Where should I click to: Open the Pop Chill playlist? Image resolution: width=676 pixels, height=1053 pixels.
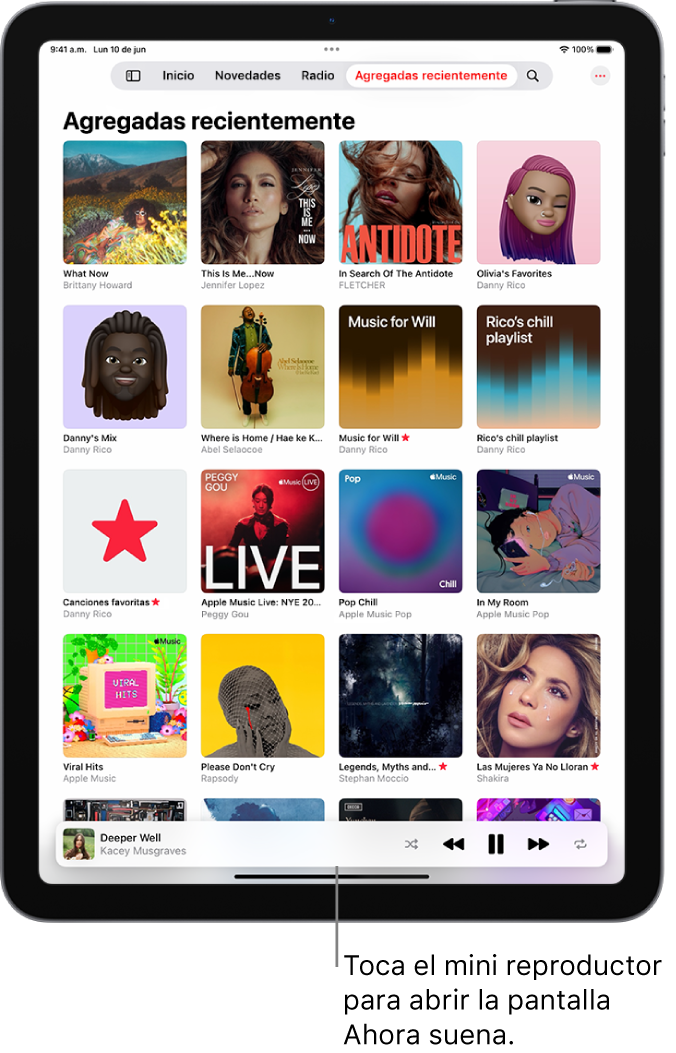click(x=400, y=531)
